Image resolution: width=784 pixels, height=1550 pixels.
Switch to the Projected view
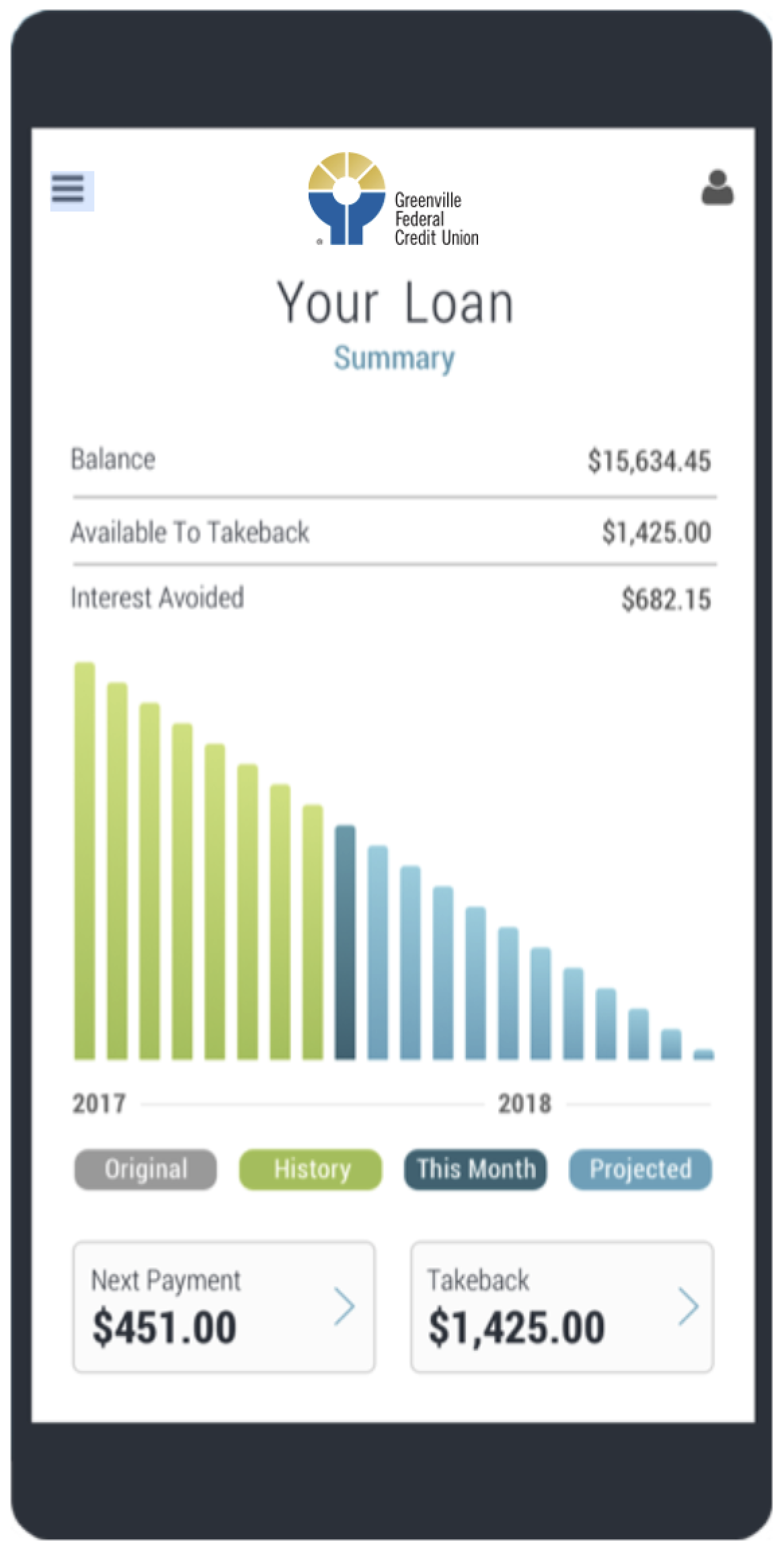click(x=640, y=1169)
